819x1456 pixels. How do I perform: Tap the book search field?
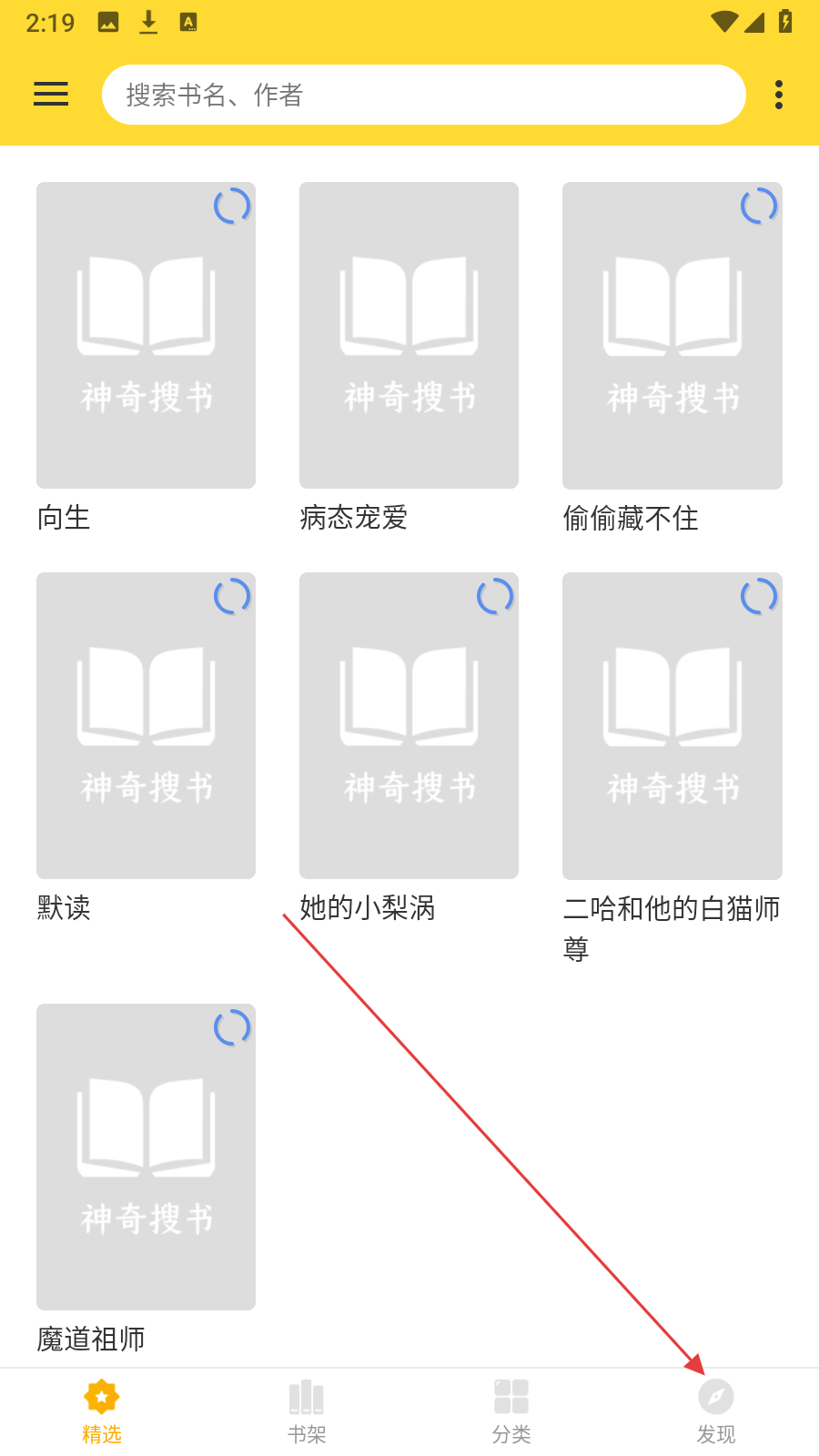(x=423, y=95)
